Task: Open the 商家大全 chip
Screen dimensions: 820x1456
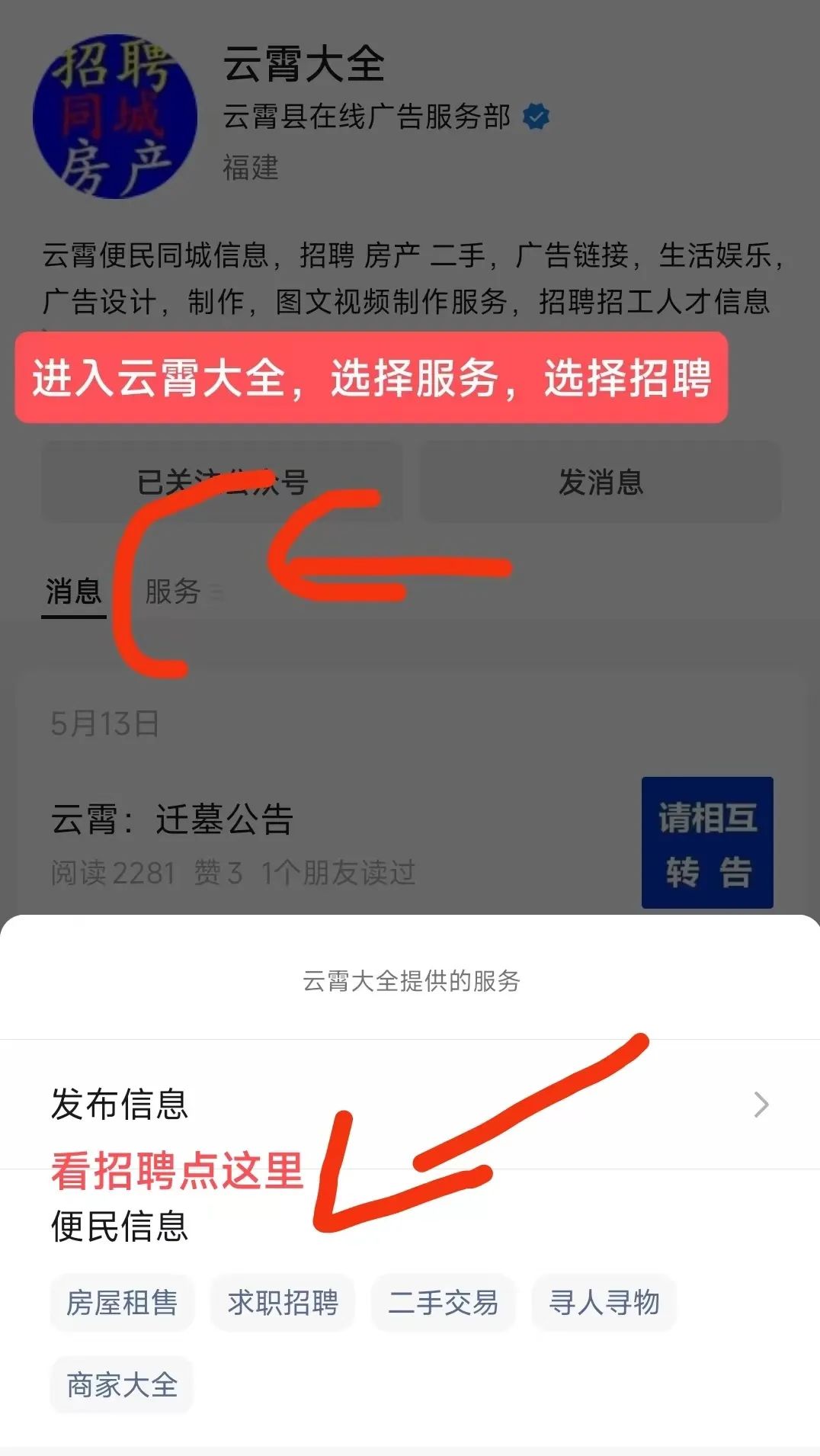Action: click(122, 1384)
